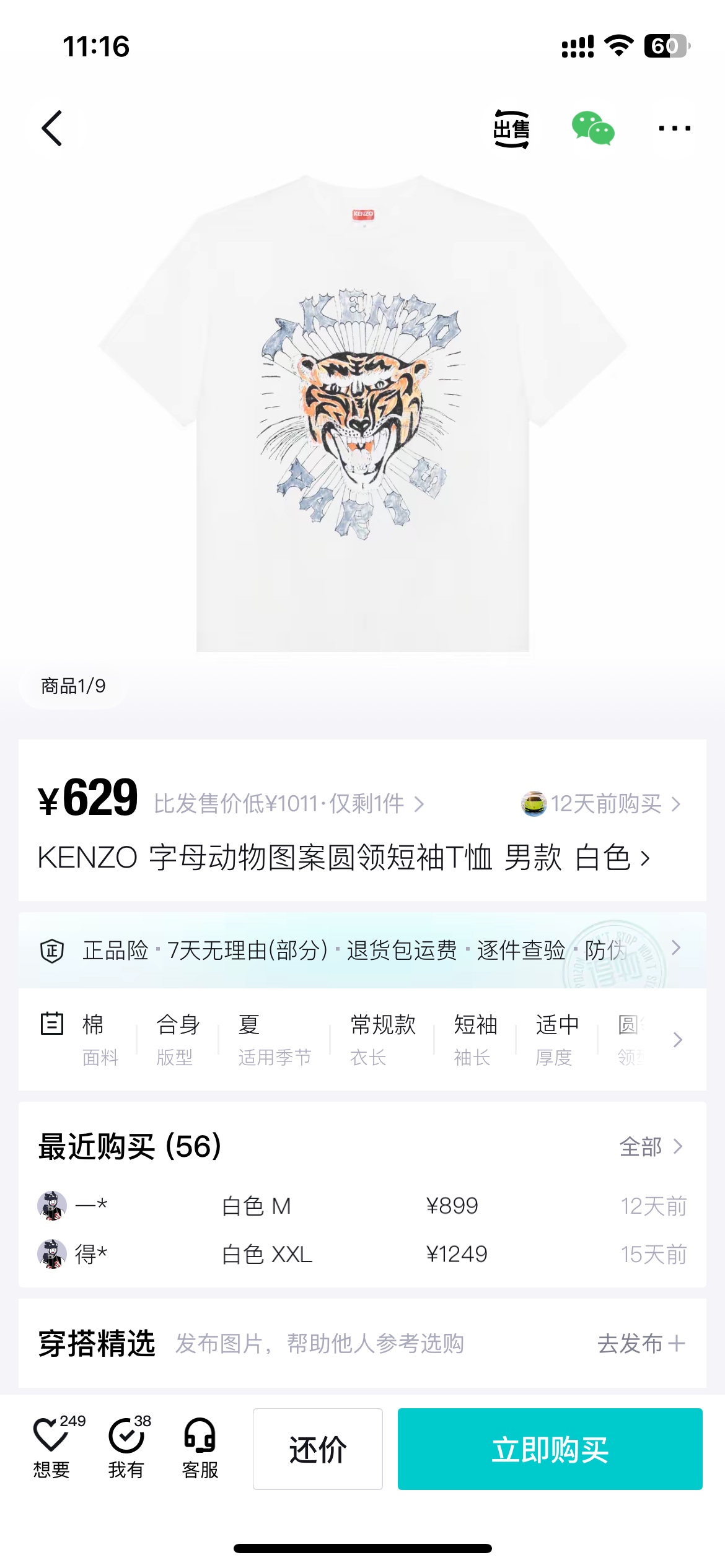The width and height of the screenshot is (725, 1568).
Task: View price details for 比发售价低¥1011
Action: 288,804
